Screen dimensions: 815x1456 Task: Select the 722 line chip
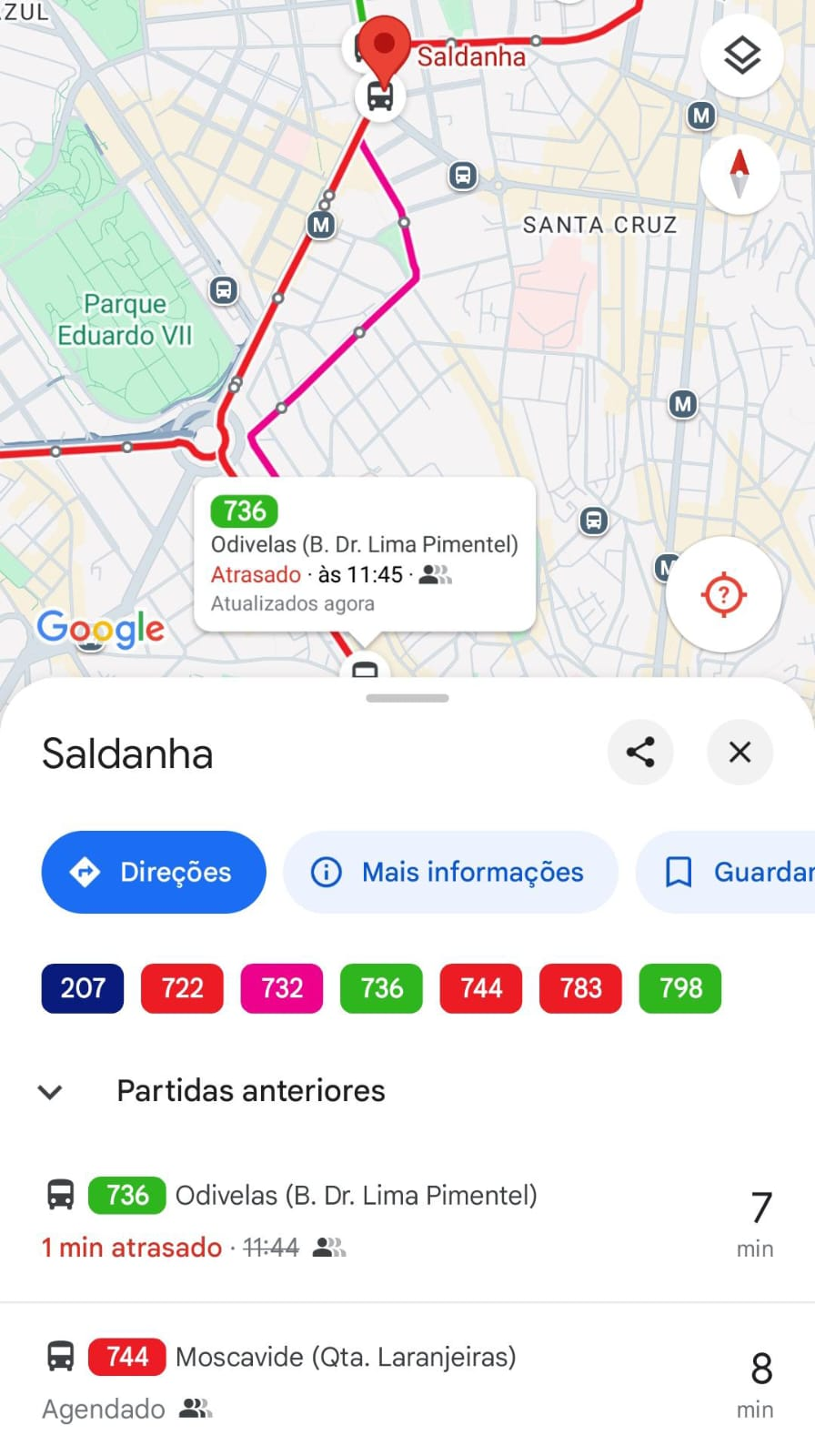[182, 988]
